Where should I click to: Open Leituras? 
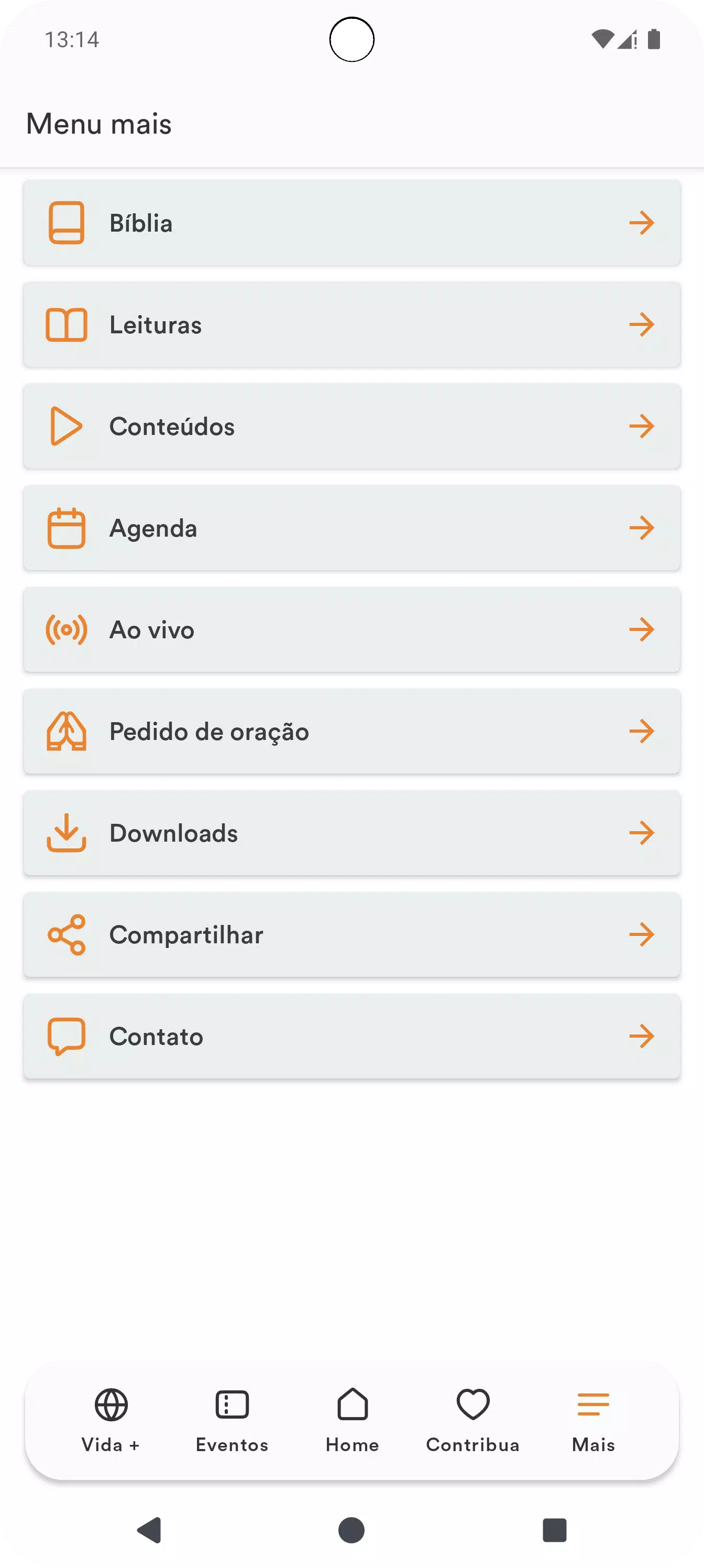(351, 324)
